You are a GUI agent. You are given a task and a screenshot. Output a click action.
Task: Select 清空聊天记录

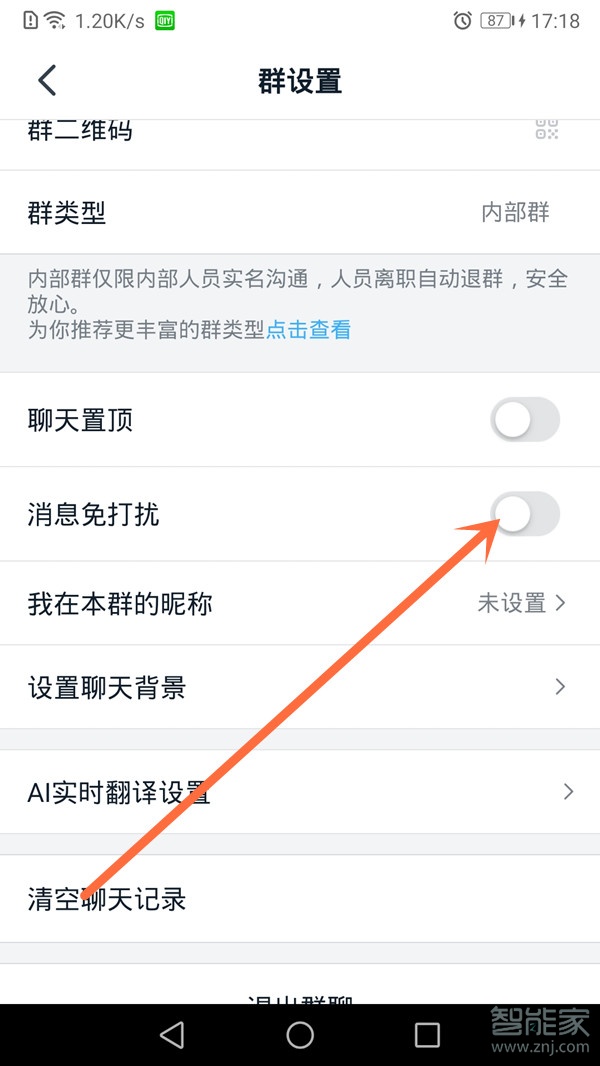[300, 899]
